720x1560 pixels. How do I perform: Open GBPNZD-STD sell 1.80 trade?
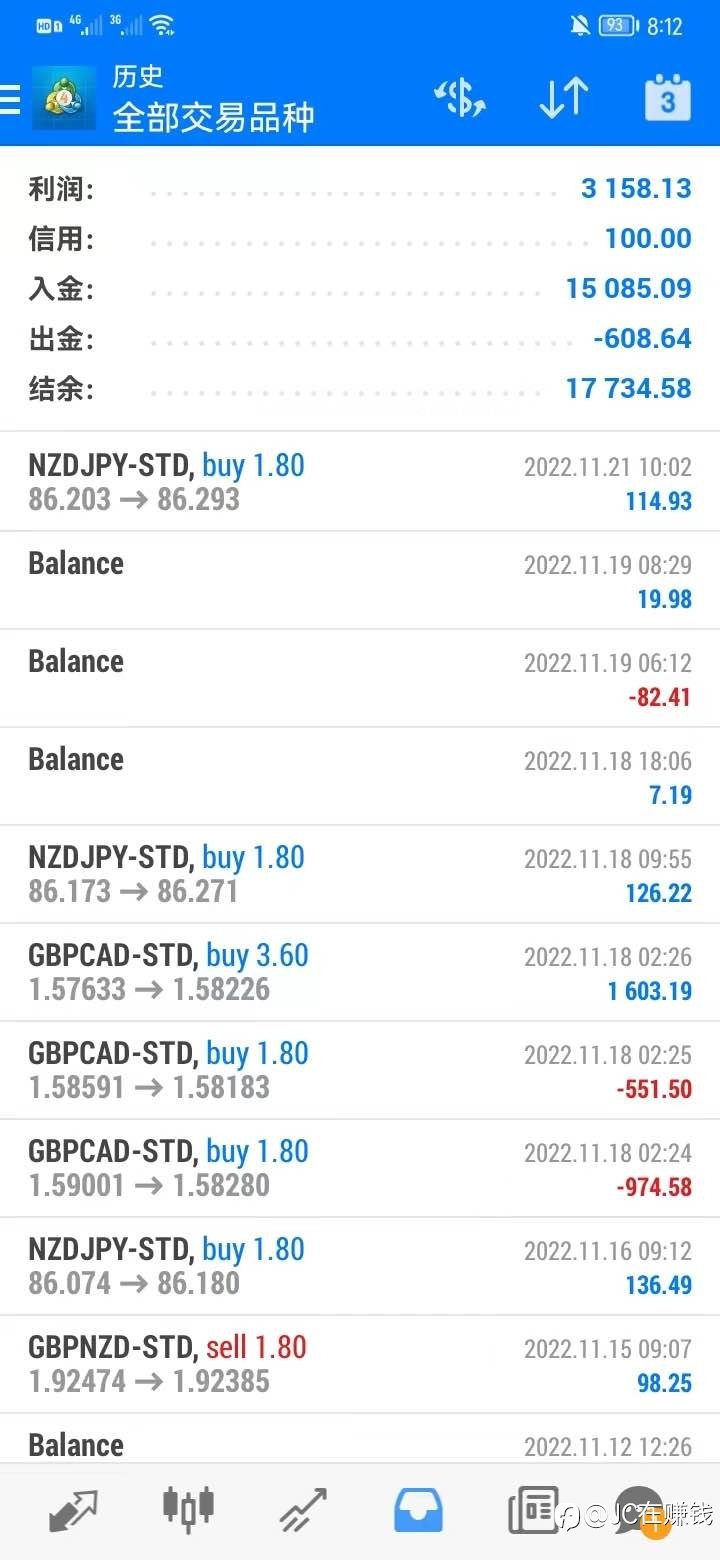[x=360, y=1364]
